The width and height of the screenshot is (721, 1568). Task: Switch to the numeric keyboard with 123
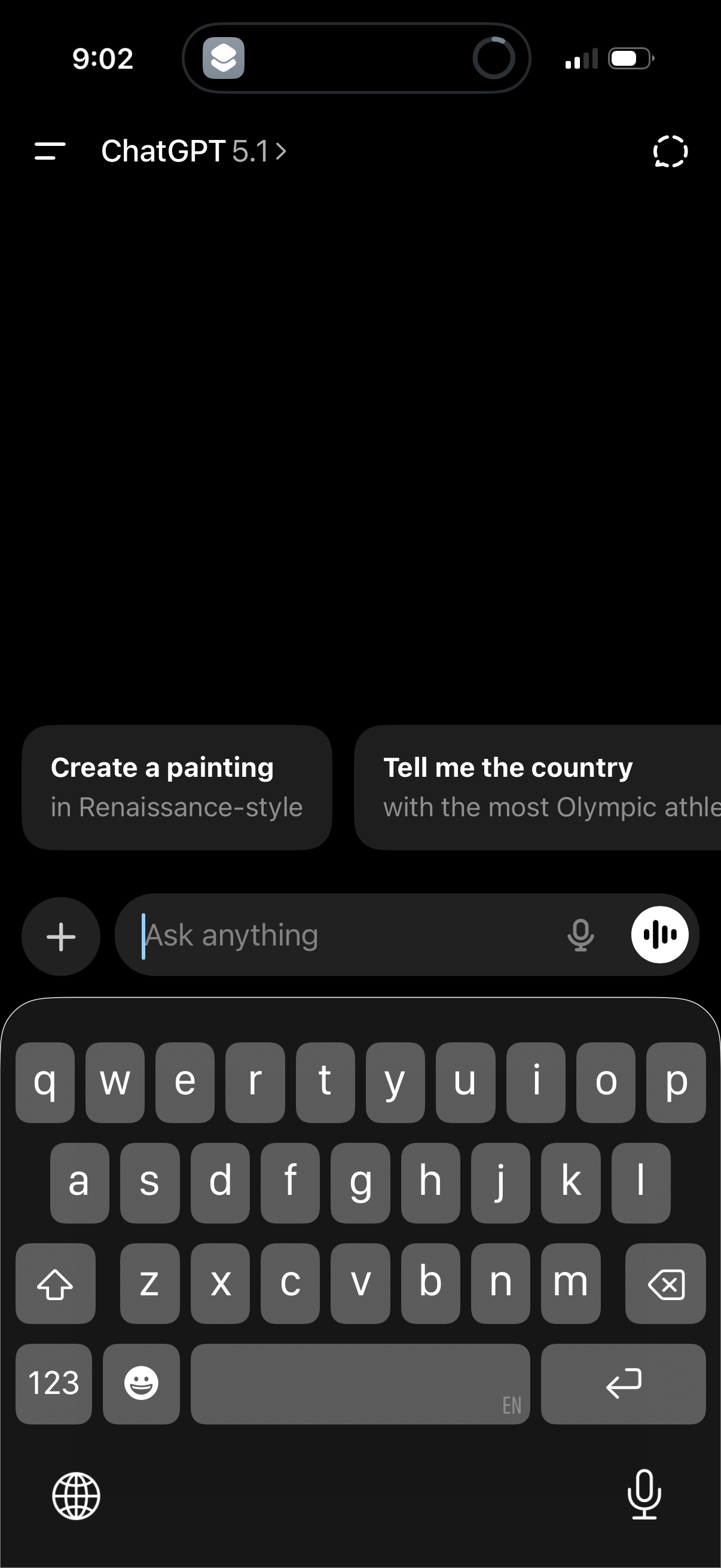54,1384
